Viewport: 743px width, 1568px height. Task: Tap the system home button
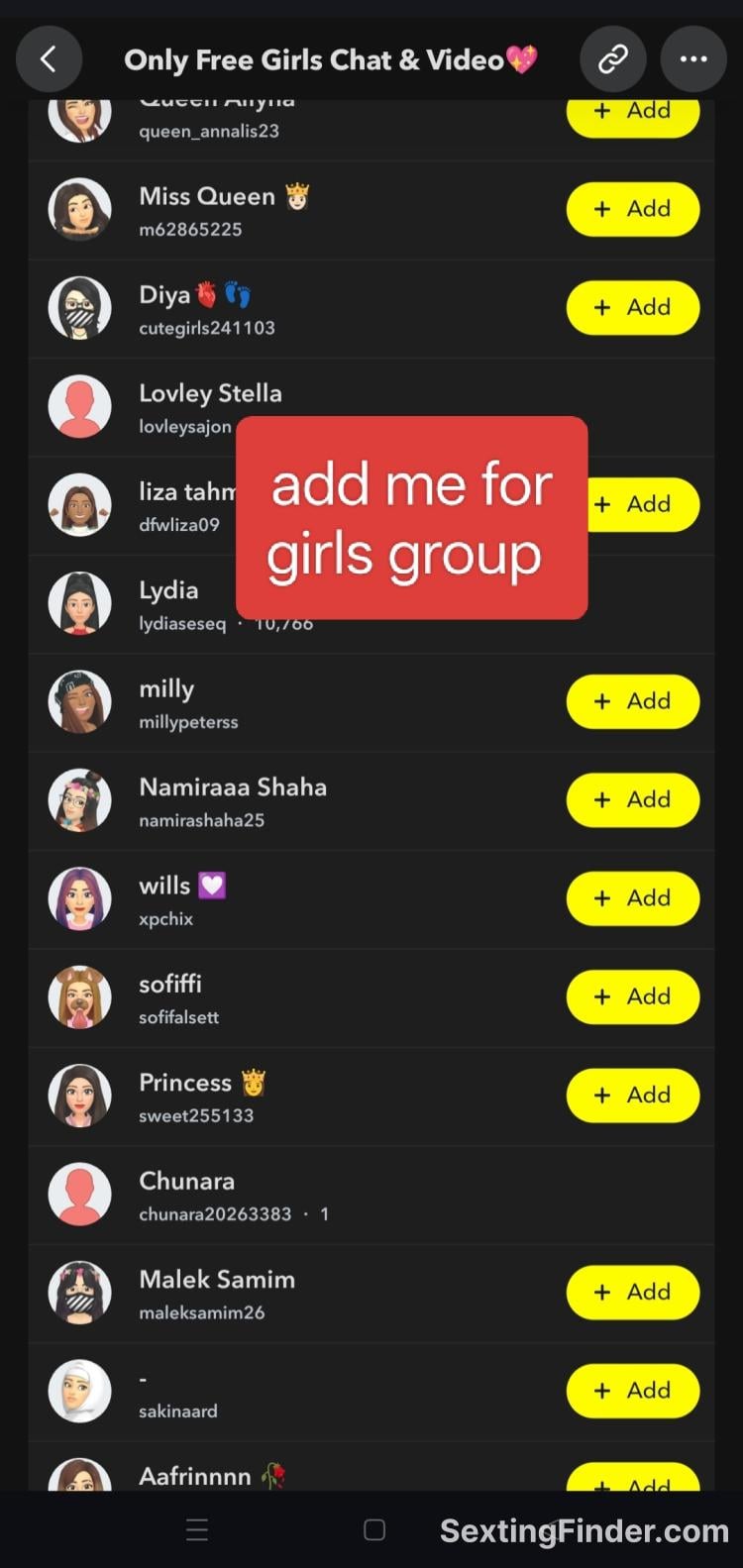(x=374, y=1529)
